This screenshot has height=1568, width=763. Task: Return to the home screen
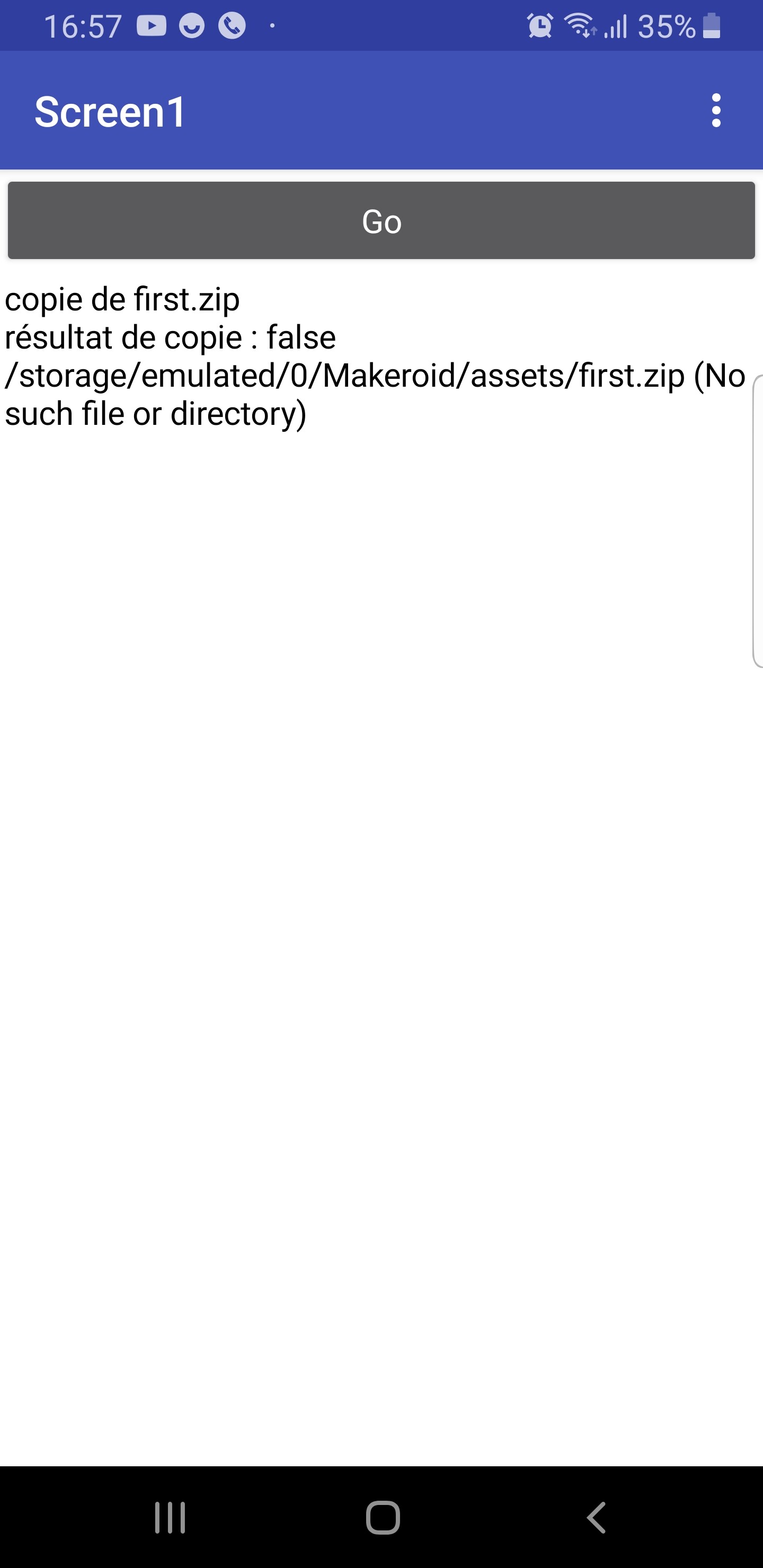click(x=383, y=1517)
